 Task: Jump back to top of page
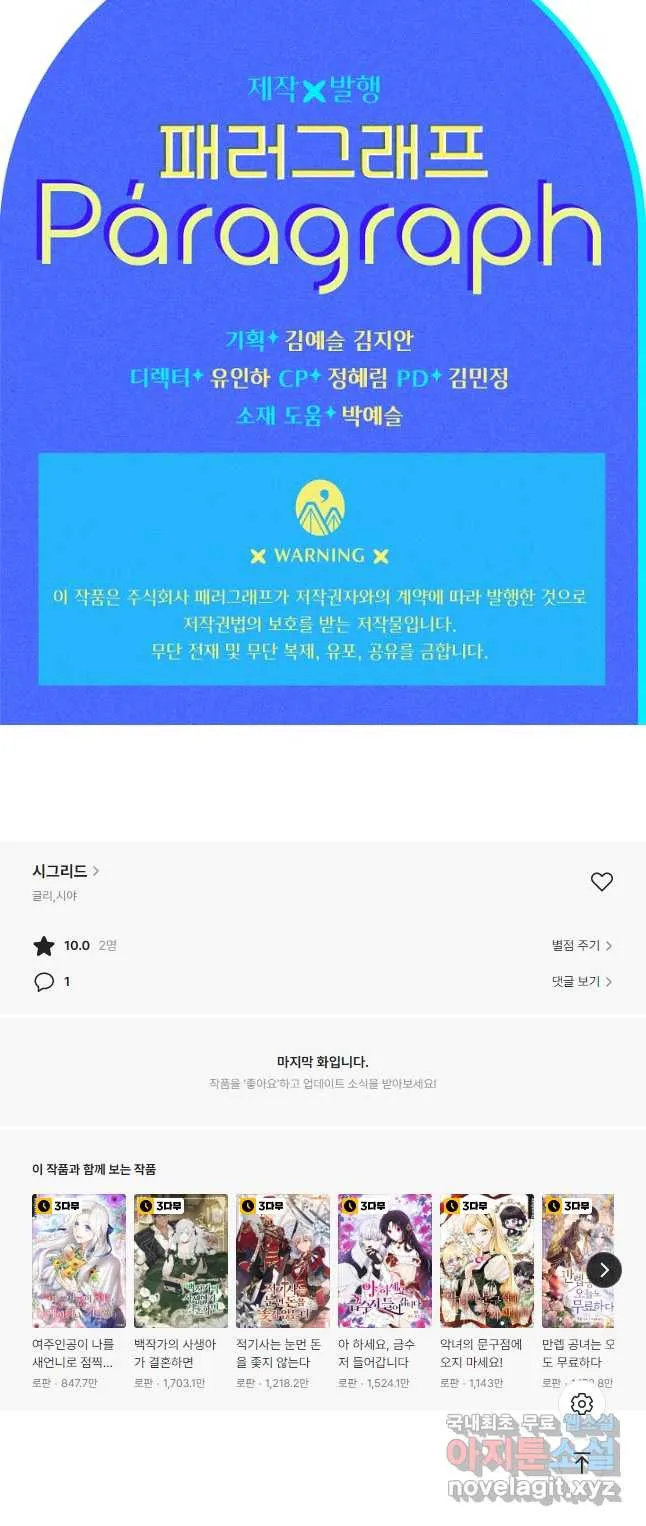(582, 1463)
